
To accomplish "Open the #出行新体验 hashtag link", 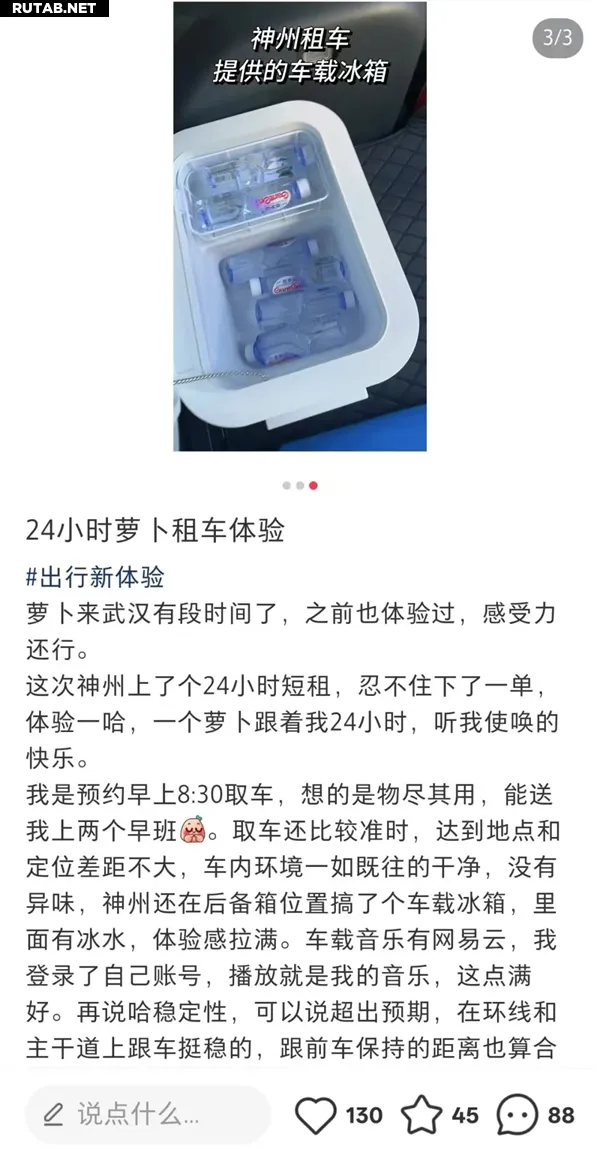I will click(96, 577).
